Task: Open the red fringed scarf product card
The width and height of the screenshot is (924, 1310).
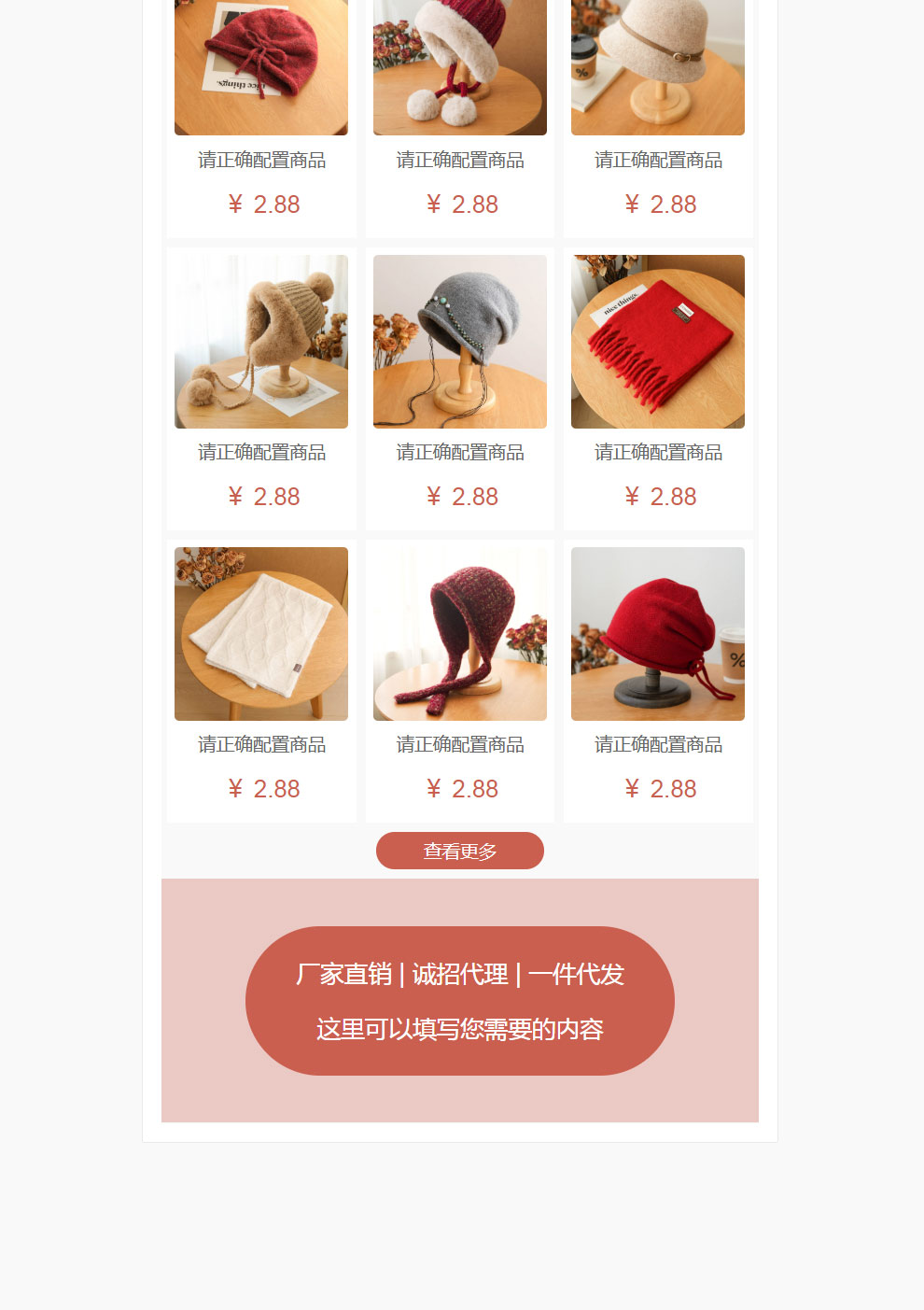Action: [658, 343]
